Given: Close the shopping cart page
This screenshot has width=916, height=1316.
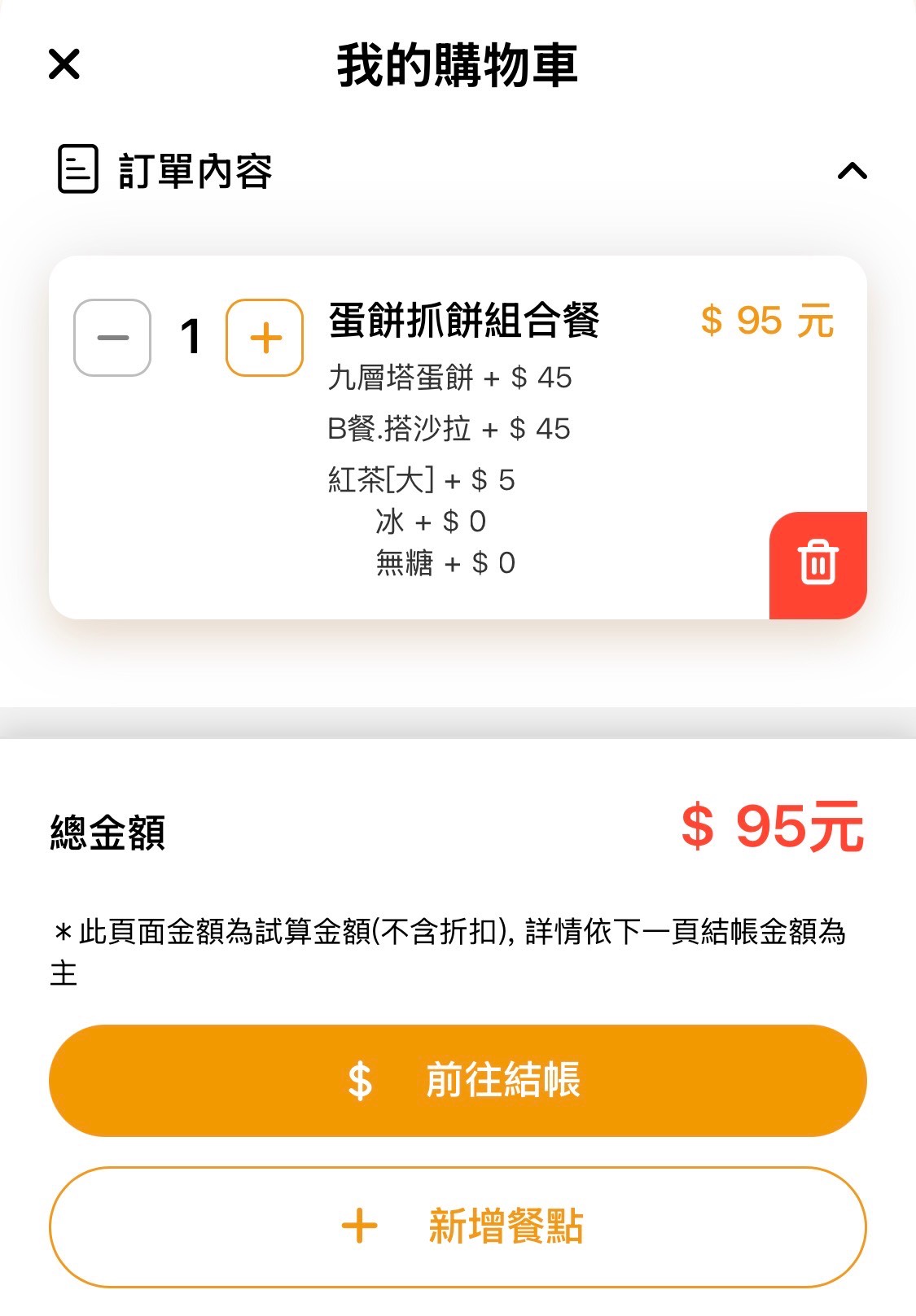Looking at the screenshot, I should (64, 64).
